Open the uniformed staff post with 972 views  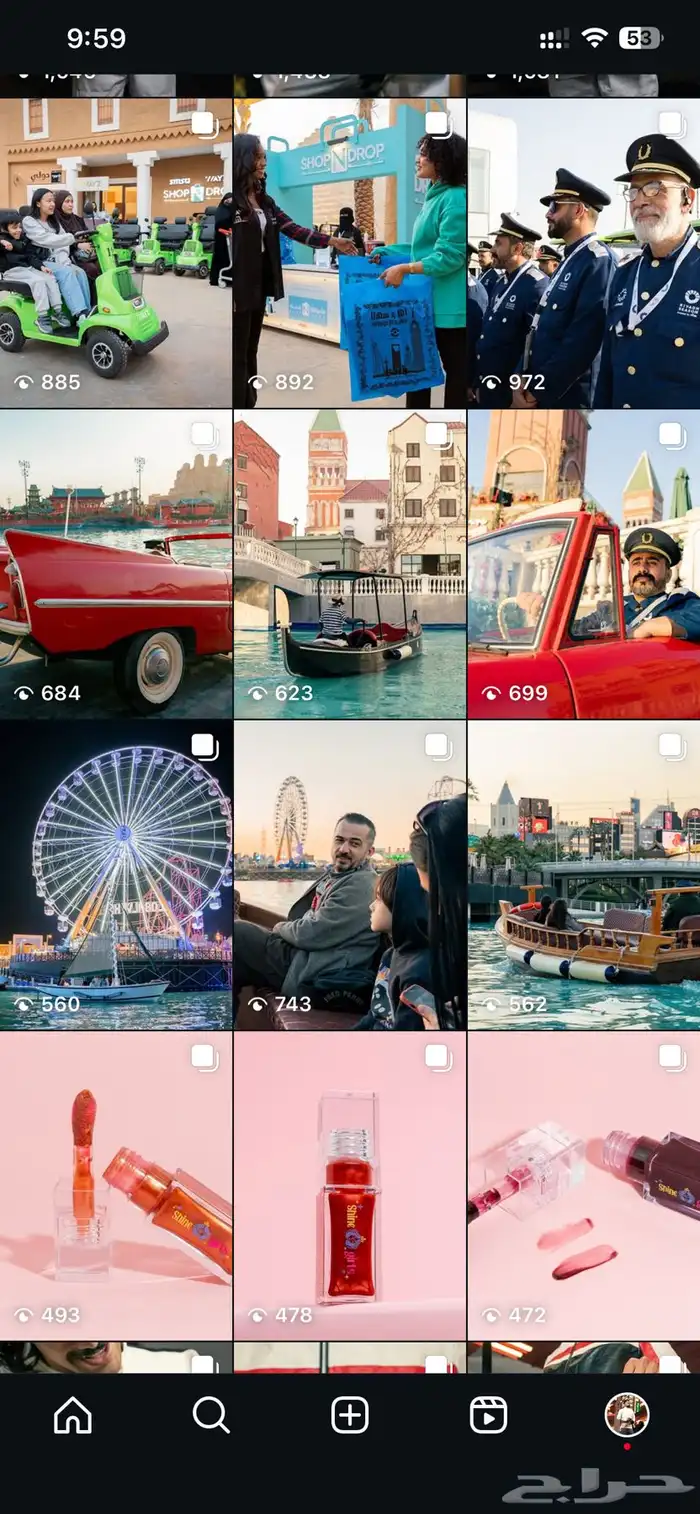point(584,252)
